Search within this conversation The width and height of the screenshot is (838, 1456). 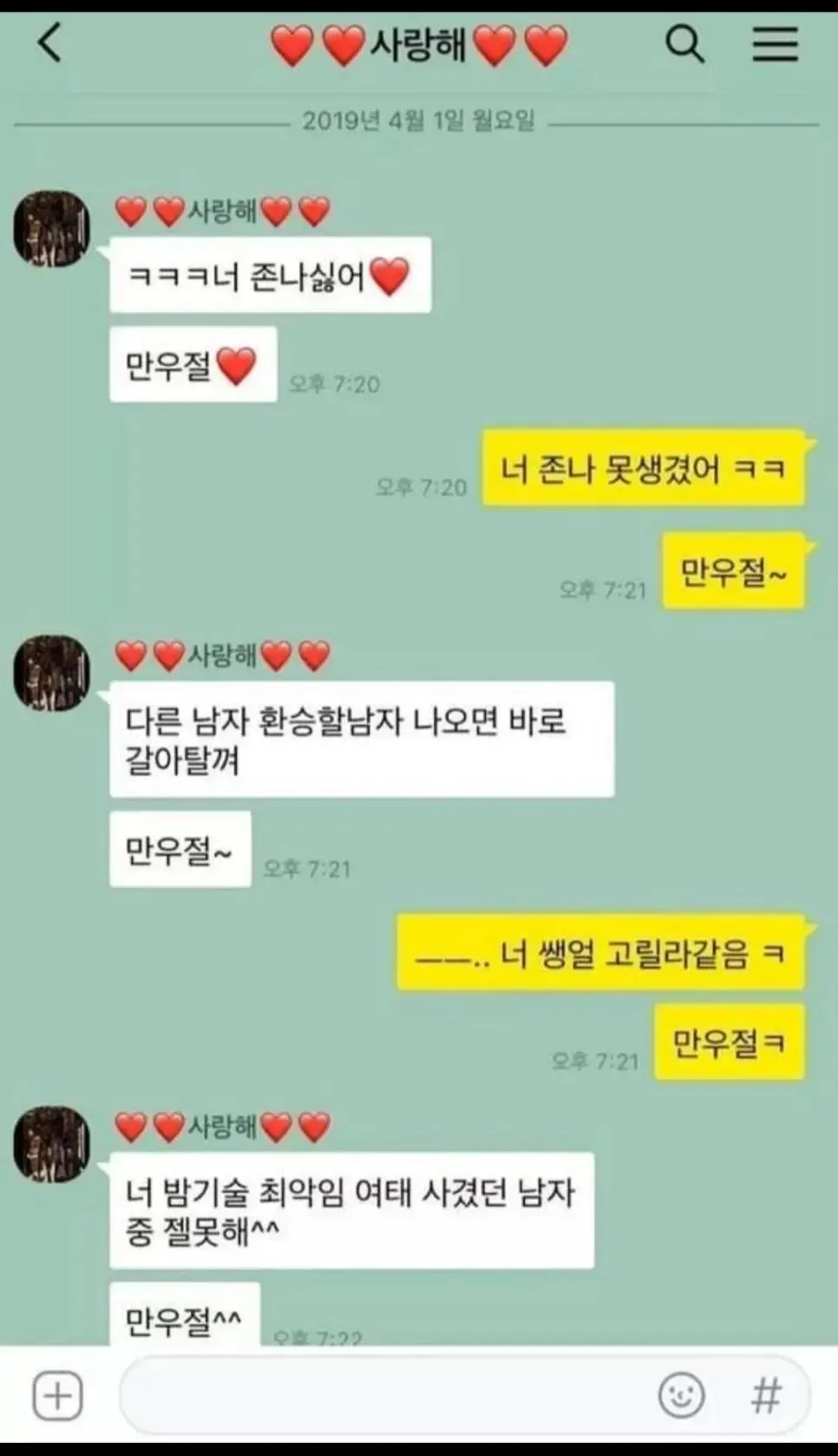[x=684, y=42]
